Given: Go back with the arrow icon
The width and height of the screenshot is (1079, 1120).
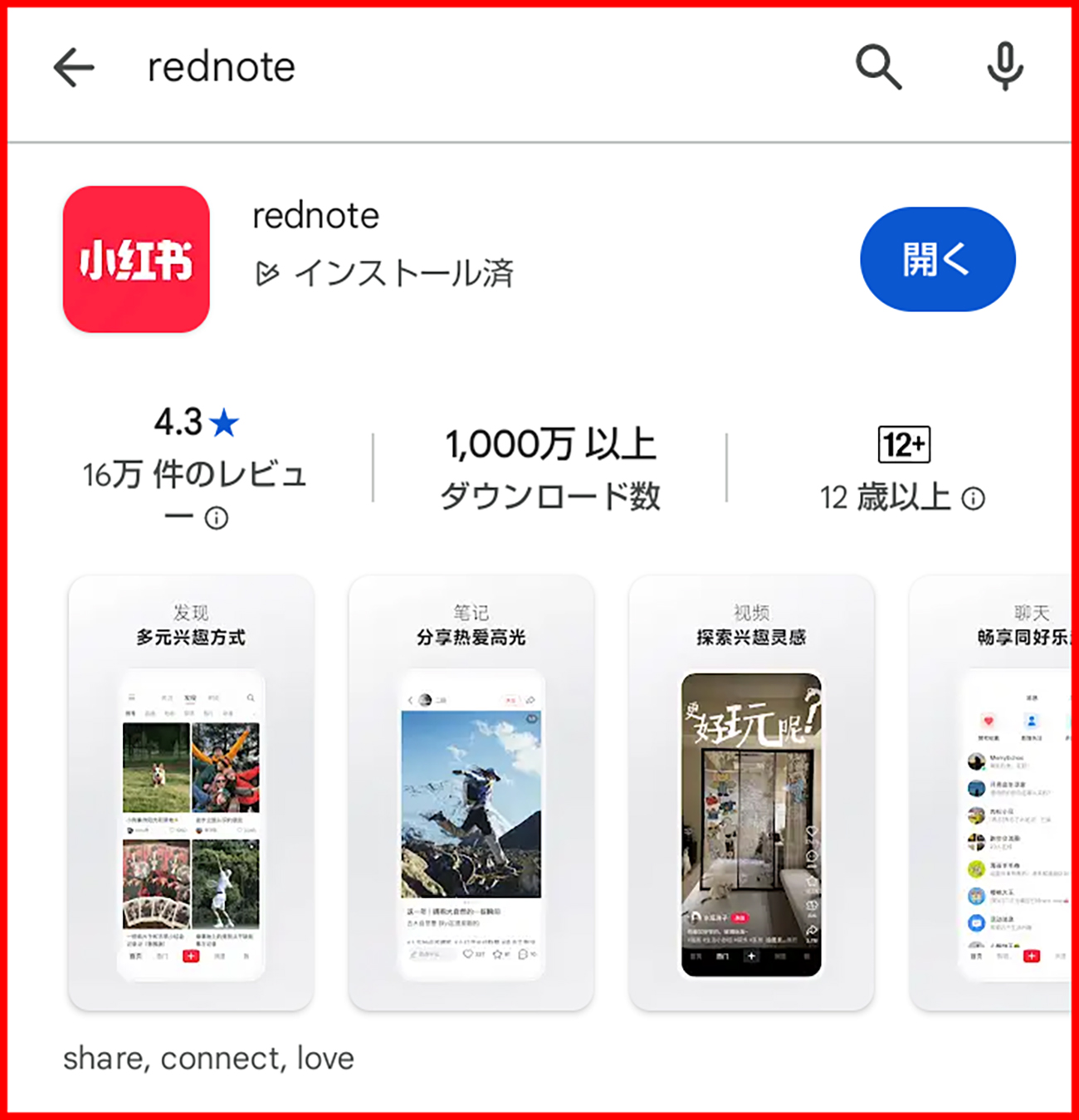Looking at the screenshot, I should (x=74, y=67).
